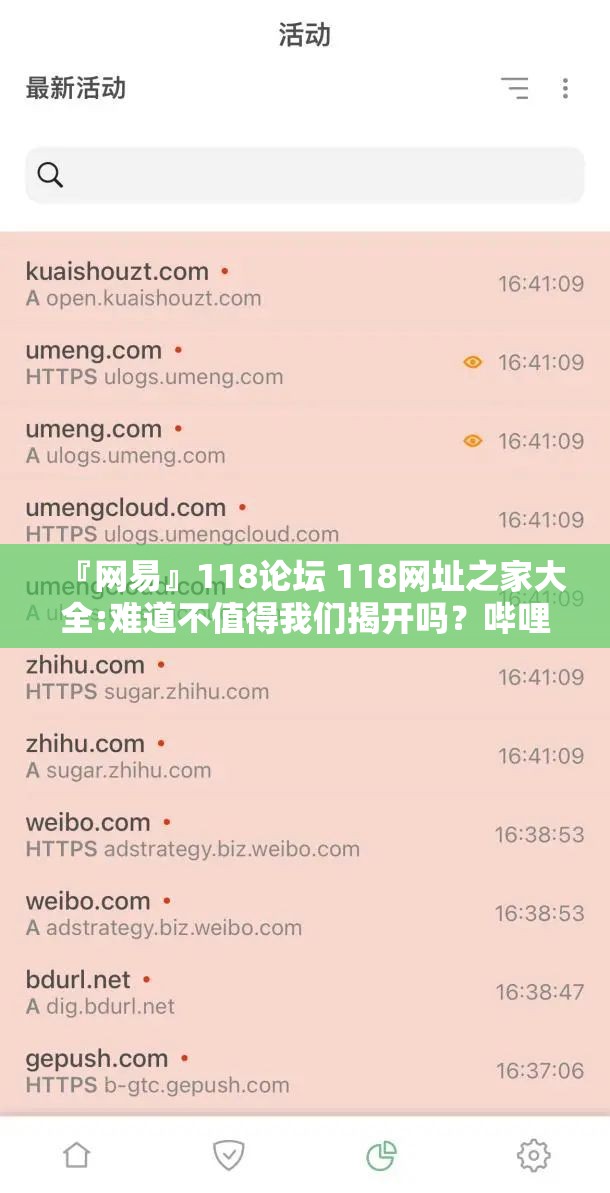Open the HTTPS ulogs.umeng.com entry
This screenshot has height=1193, width=610.
tap(305, 362)
